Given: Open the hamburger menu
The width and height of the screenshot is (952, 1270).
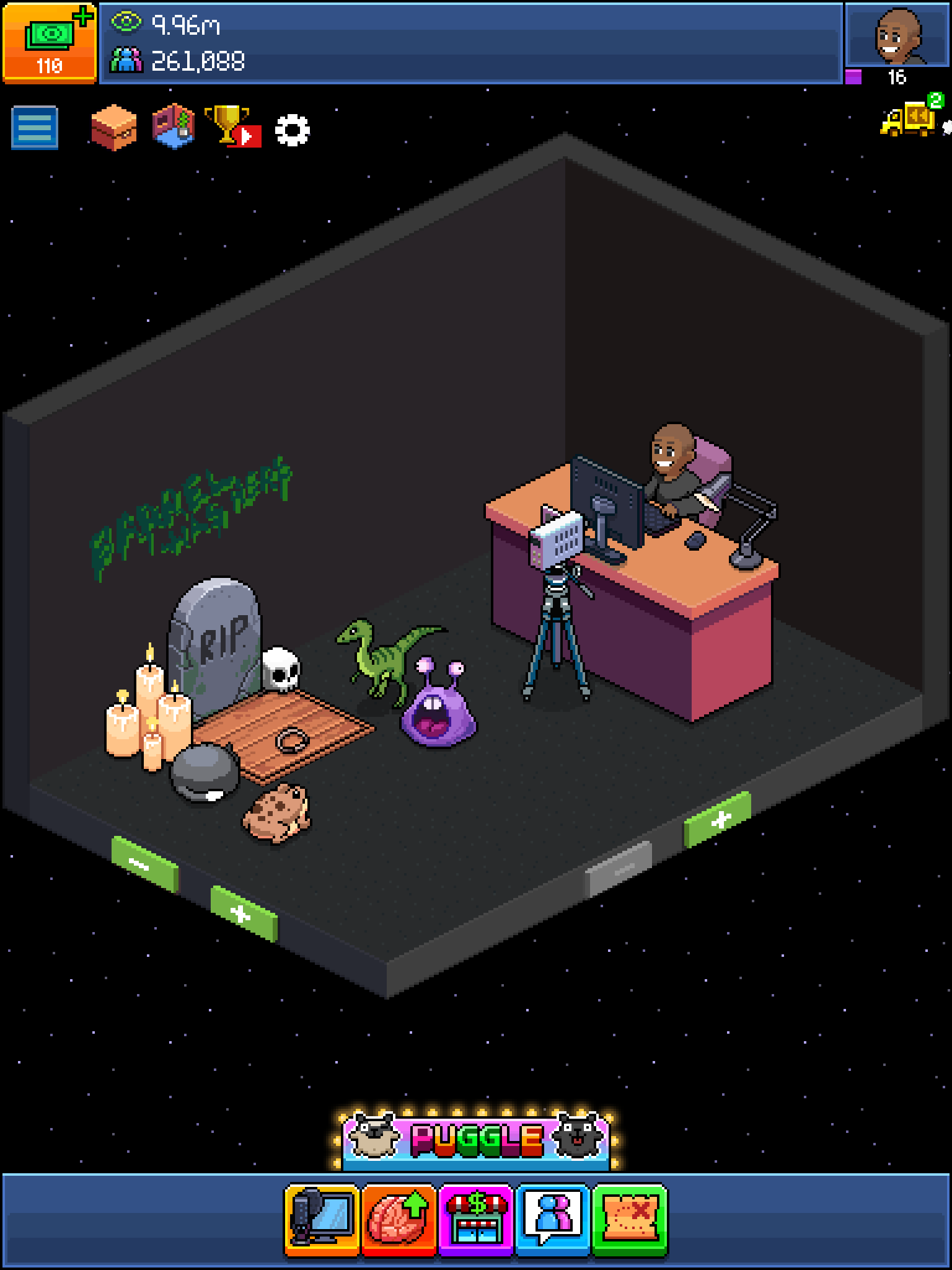Looking at the screenshot, I should click(35, 128).
